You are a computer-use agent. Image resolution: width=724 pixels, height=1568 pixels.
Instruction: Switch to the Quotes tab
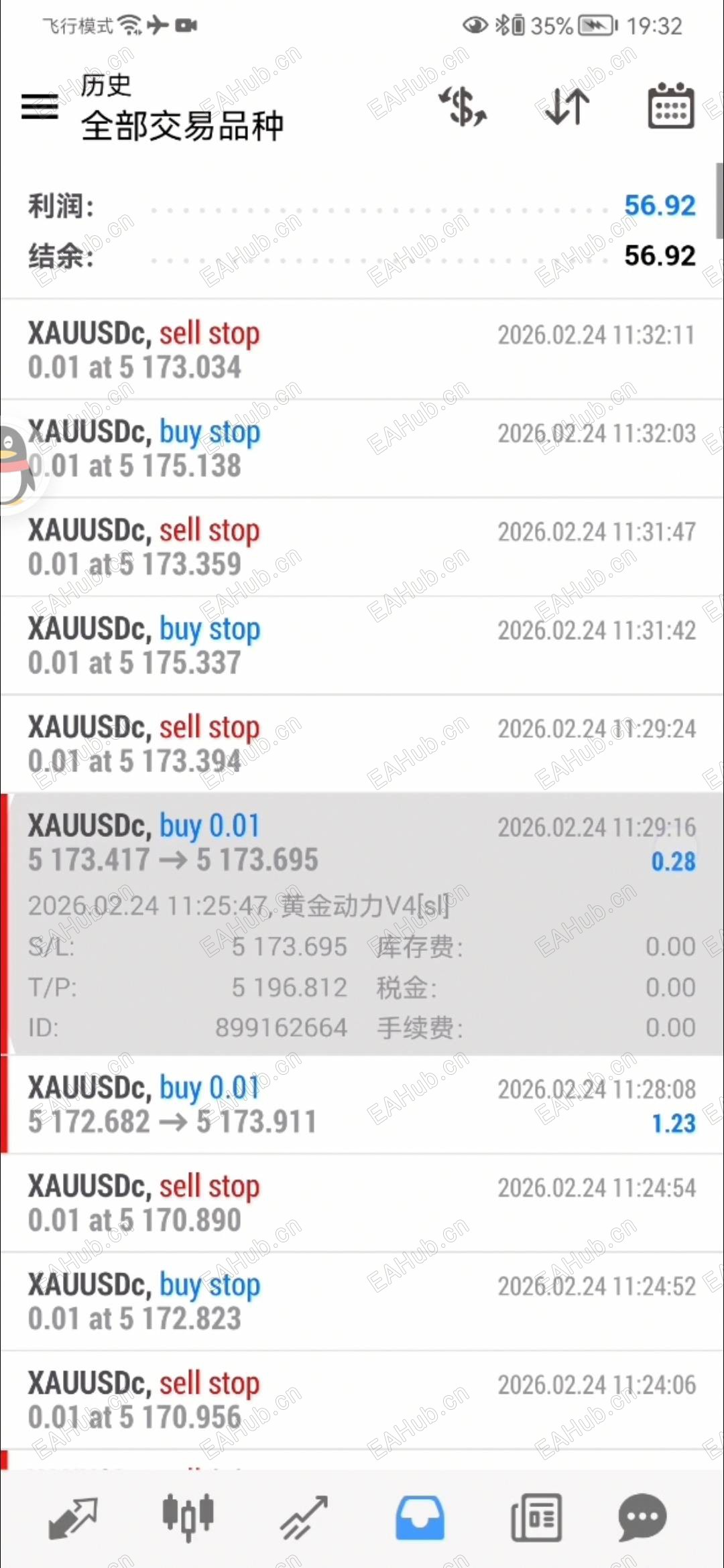73,1518
